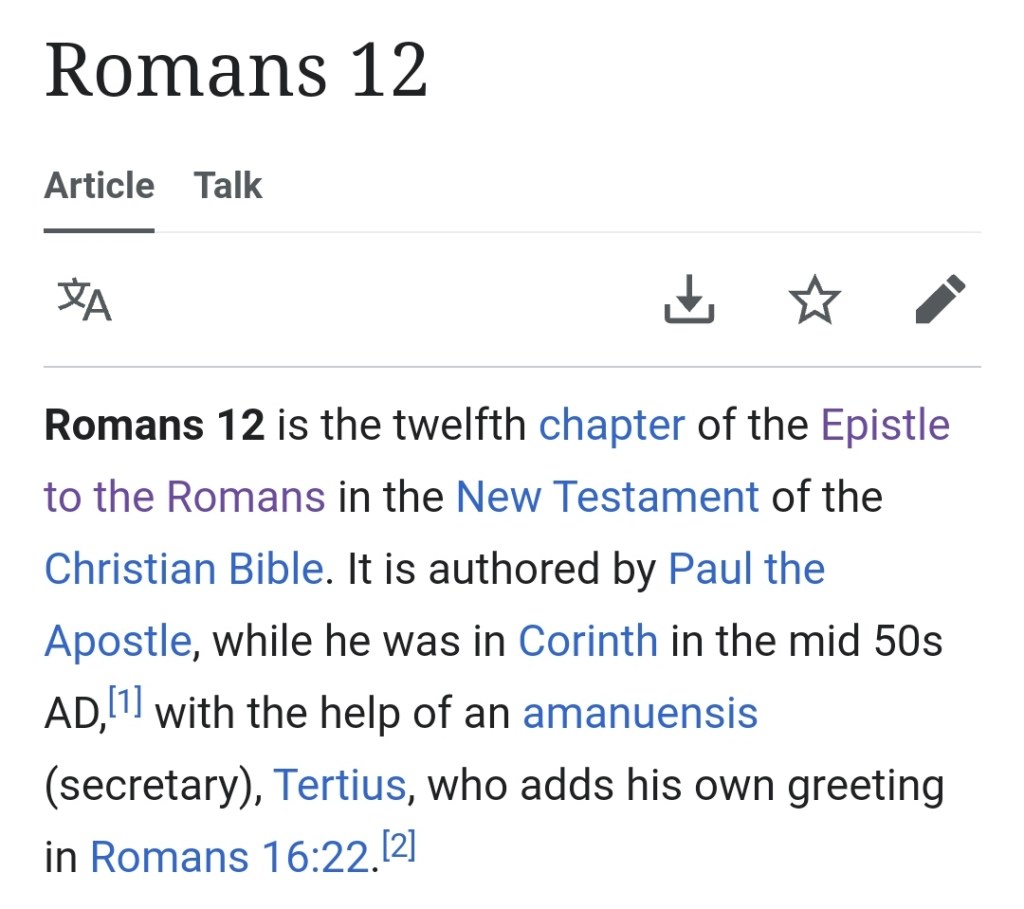Follow the New Testament link

607,497
